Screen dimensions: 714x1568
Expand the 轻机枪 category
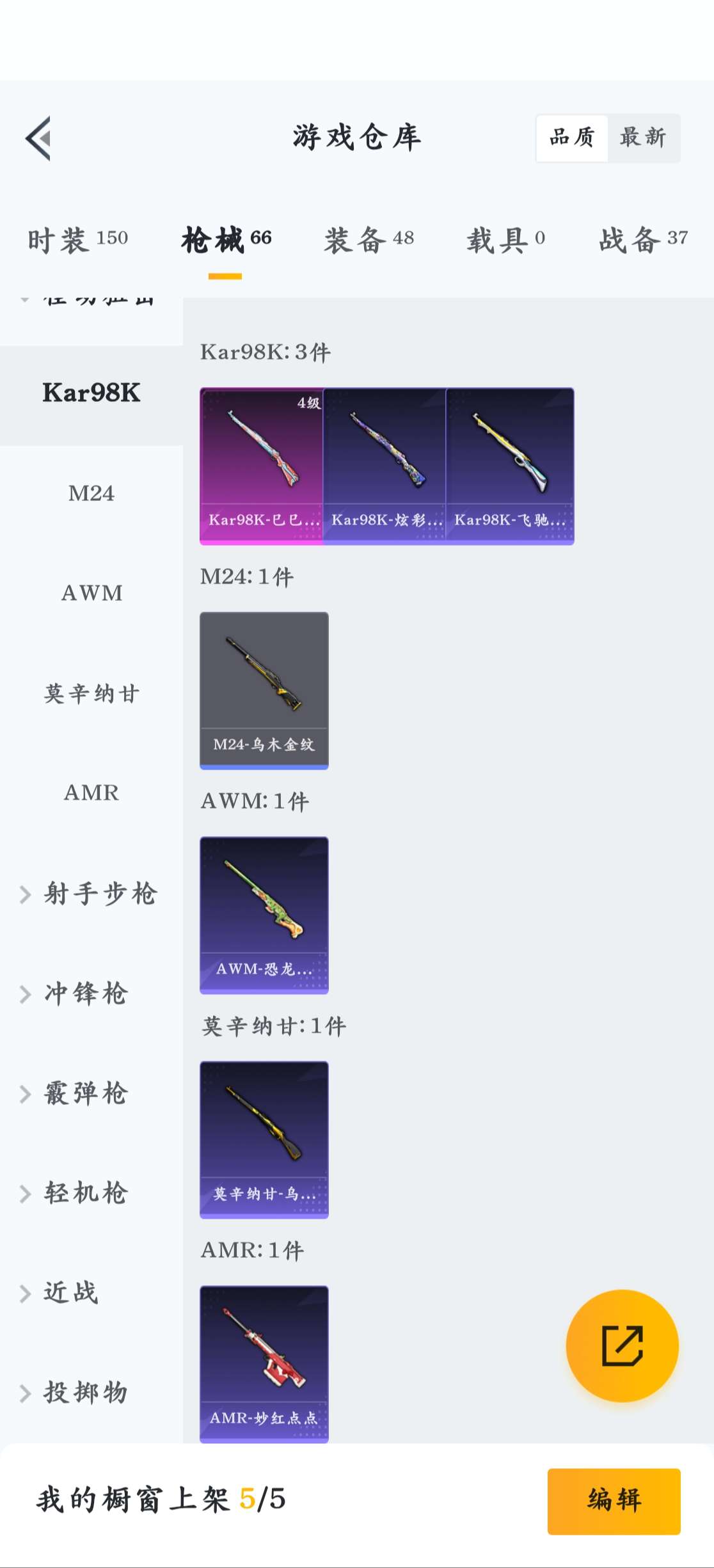(x=91, y=1193)
